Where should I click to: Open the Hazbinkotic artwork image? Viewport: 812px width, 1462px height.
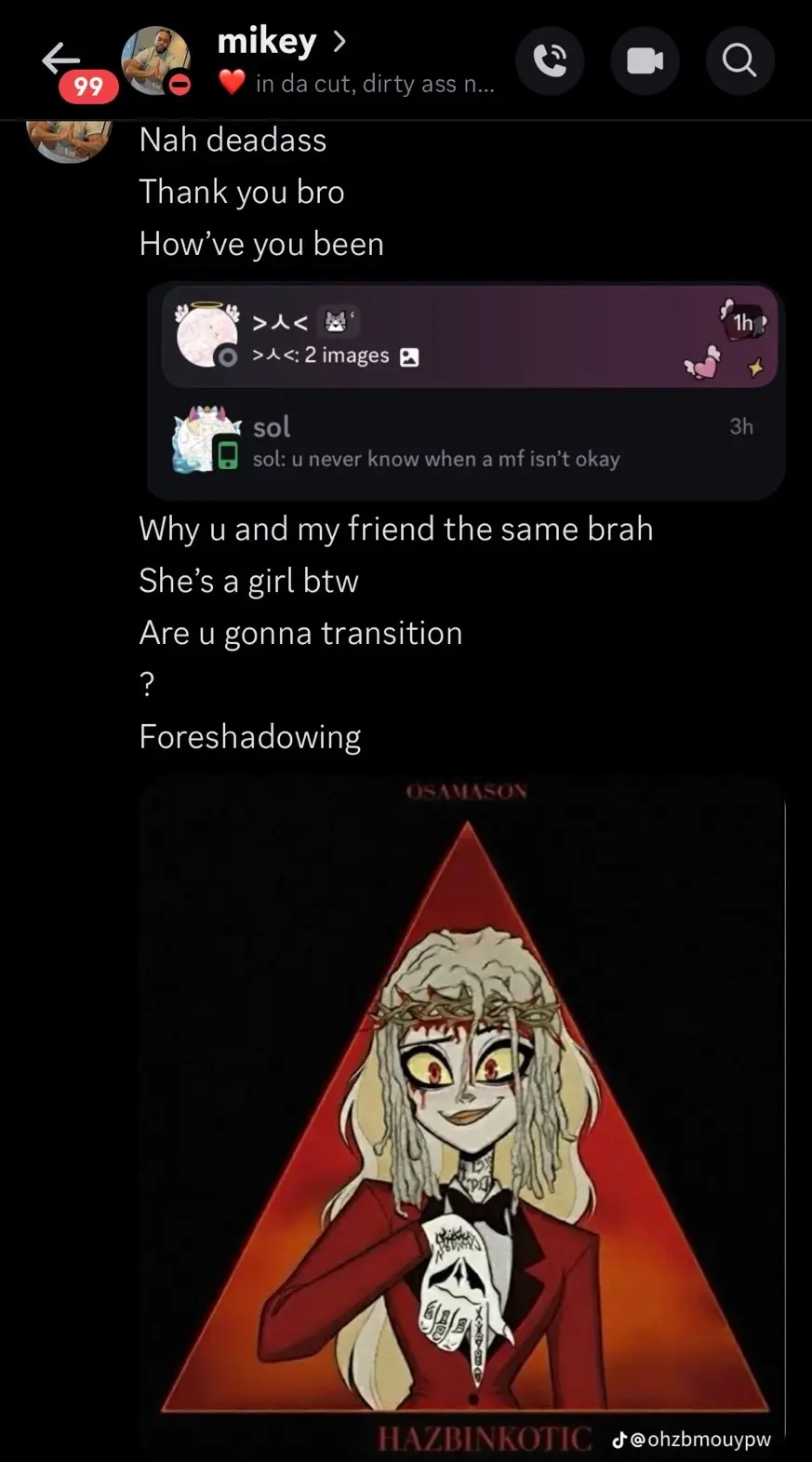(x=462, y=1117)
